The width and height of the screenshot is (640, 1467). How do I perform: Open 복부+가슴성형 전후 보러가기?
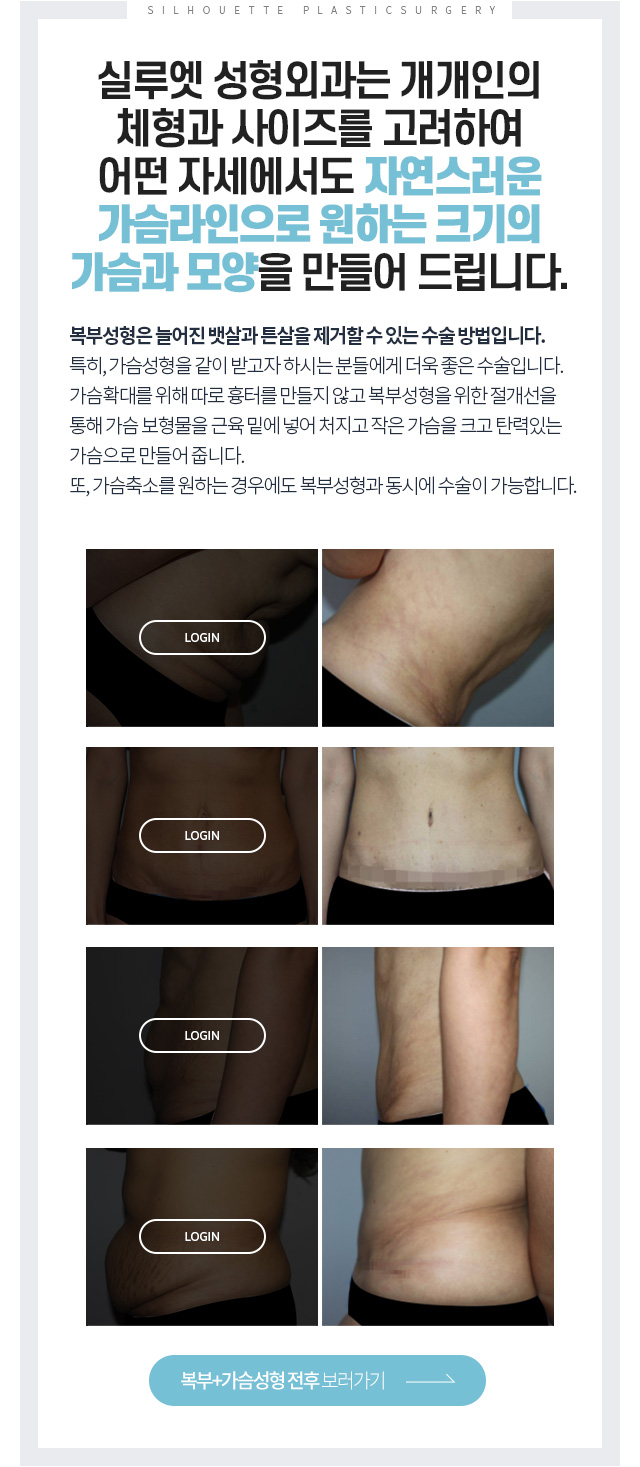pos(317,1380)
